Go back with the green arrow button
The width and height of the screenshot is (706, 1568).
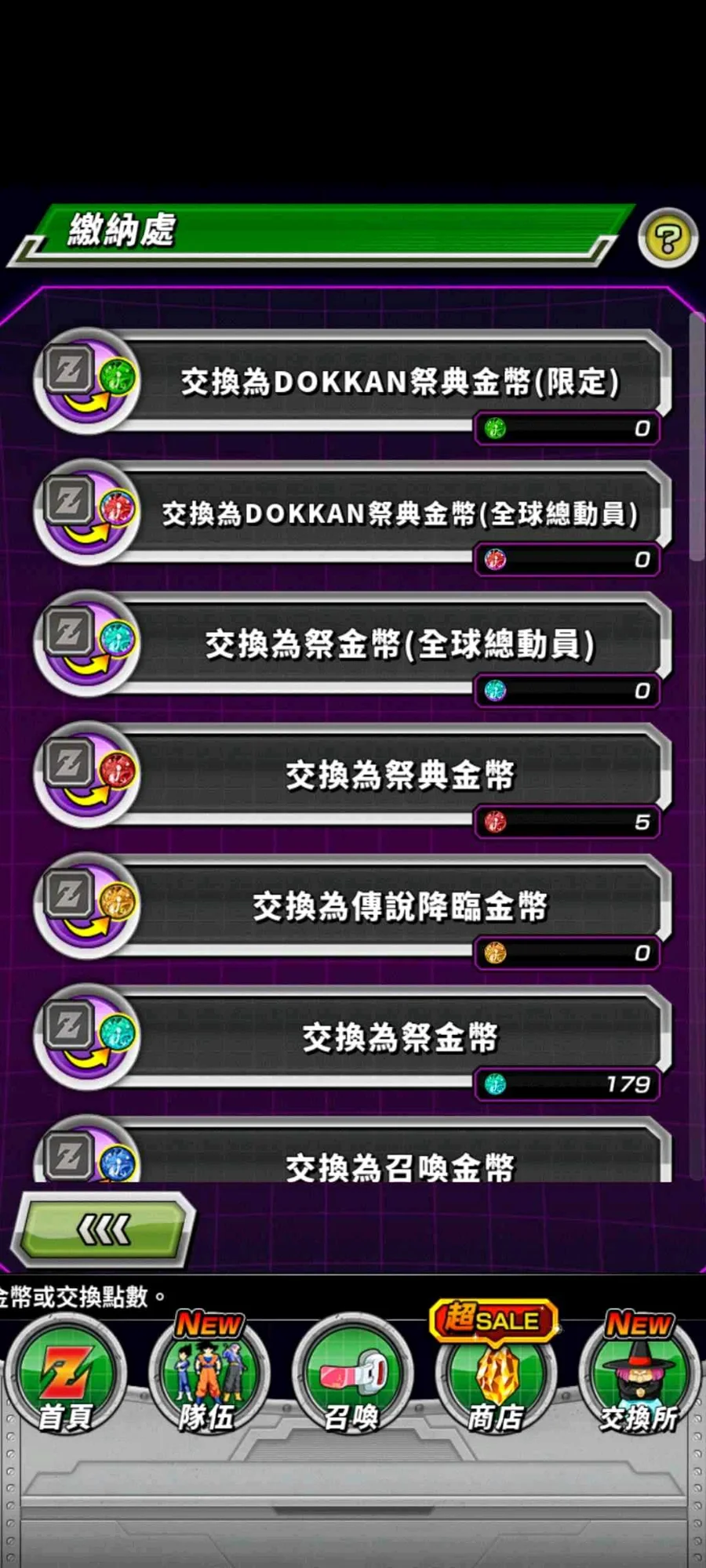(x=104, y=1229)
